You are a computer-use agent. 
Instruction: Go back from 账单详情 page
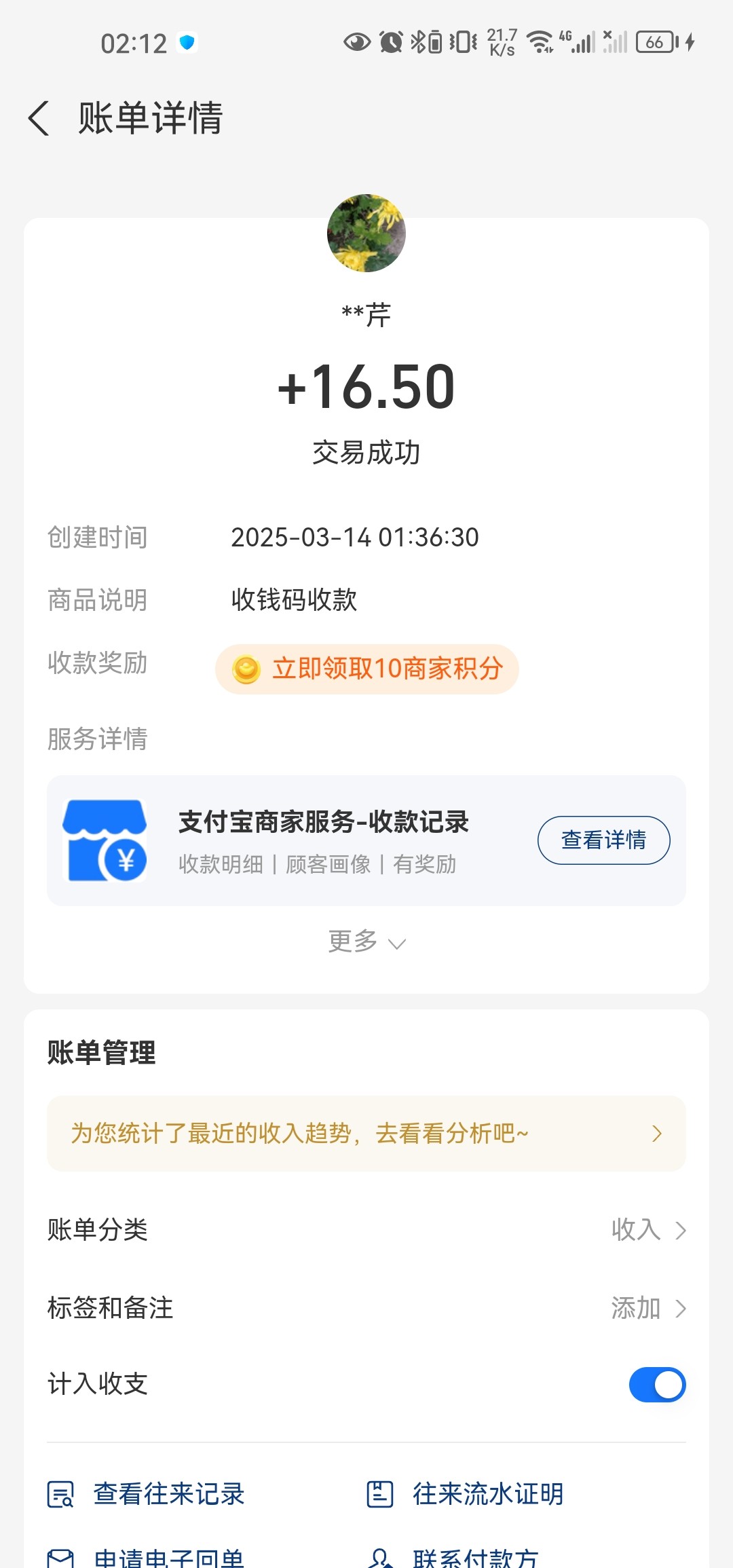pyautogui.click(x=39, y=118)
